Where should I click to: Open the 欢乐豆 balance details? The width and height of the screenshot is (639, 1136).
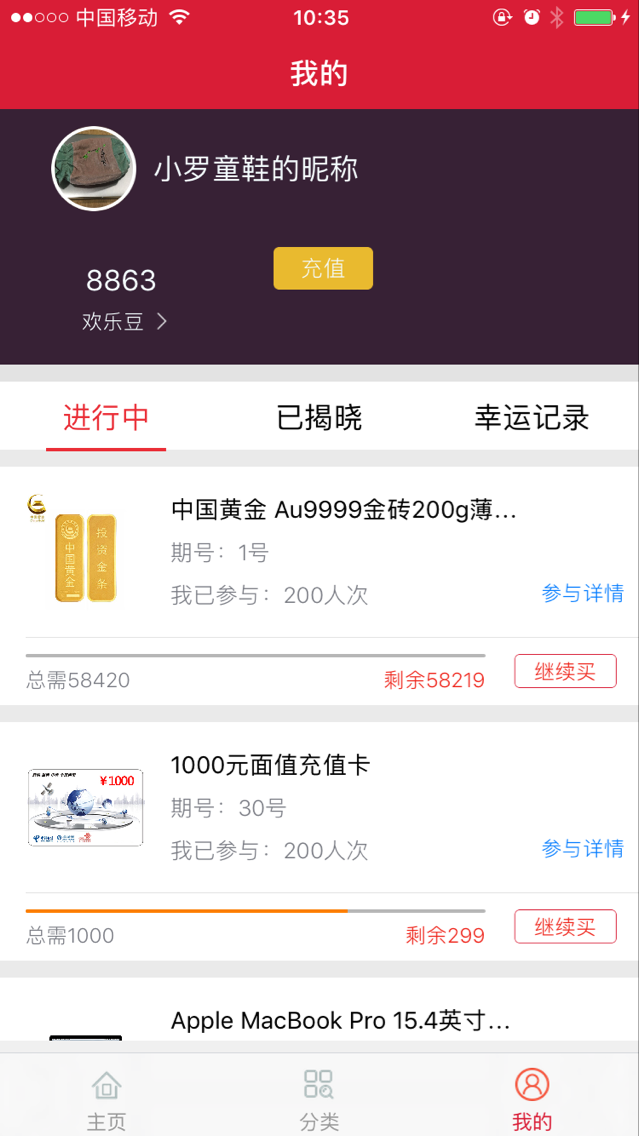point(124,322)
